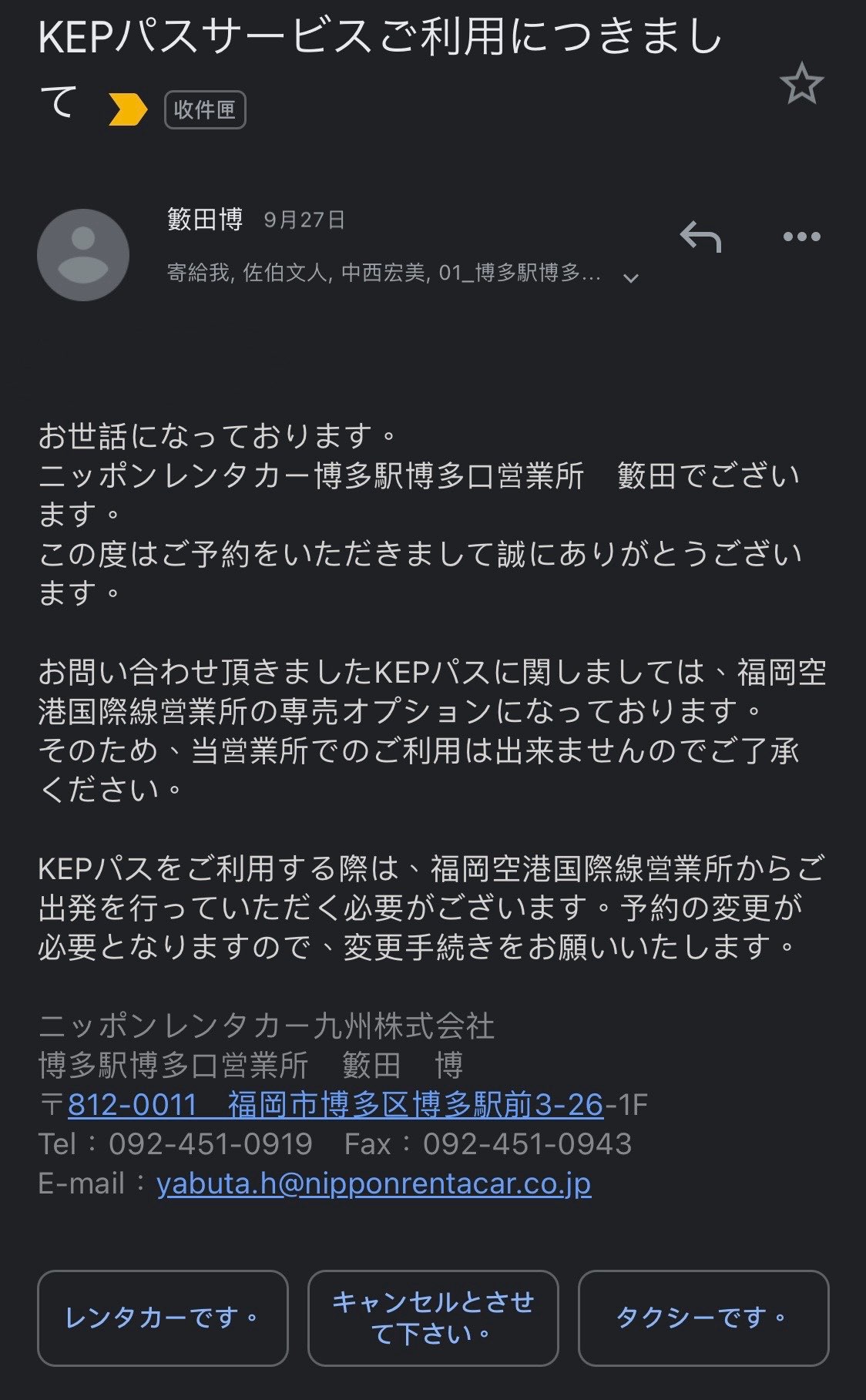866x1400 pixels.
Task: Tap the yellow importance marker
Action: [127, 109]
